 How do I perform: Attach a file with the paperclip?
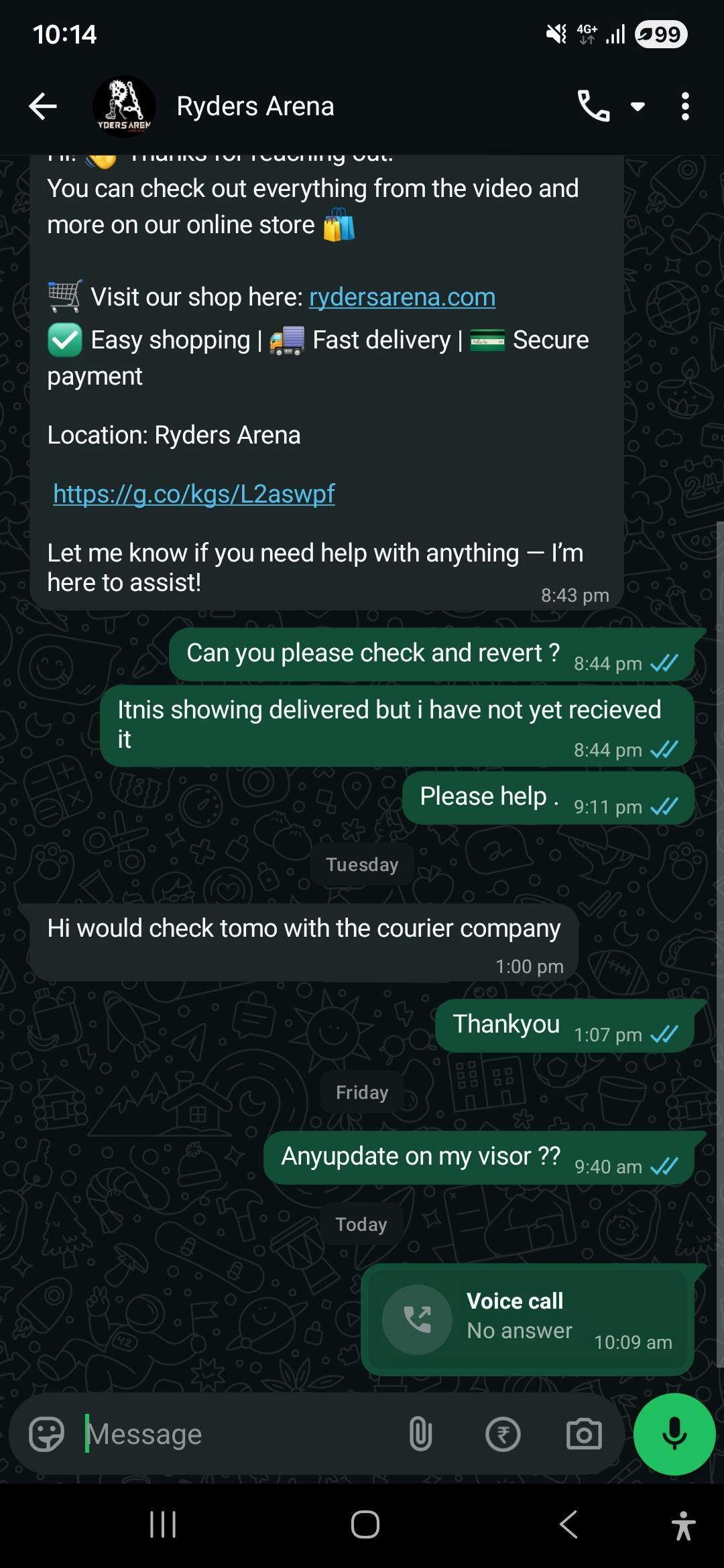(x=420, y=1435)
